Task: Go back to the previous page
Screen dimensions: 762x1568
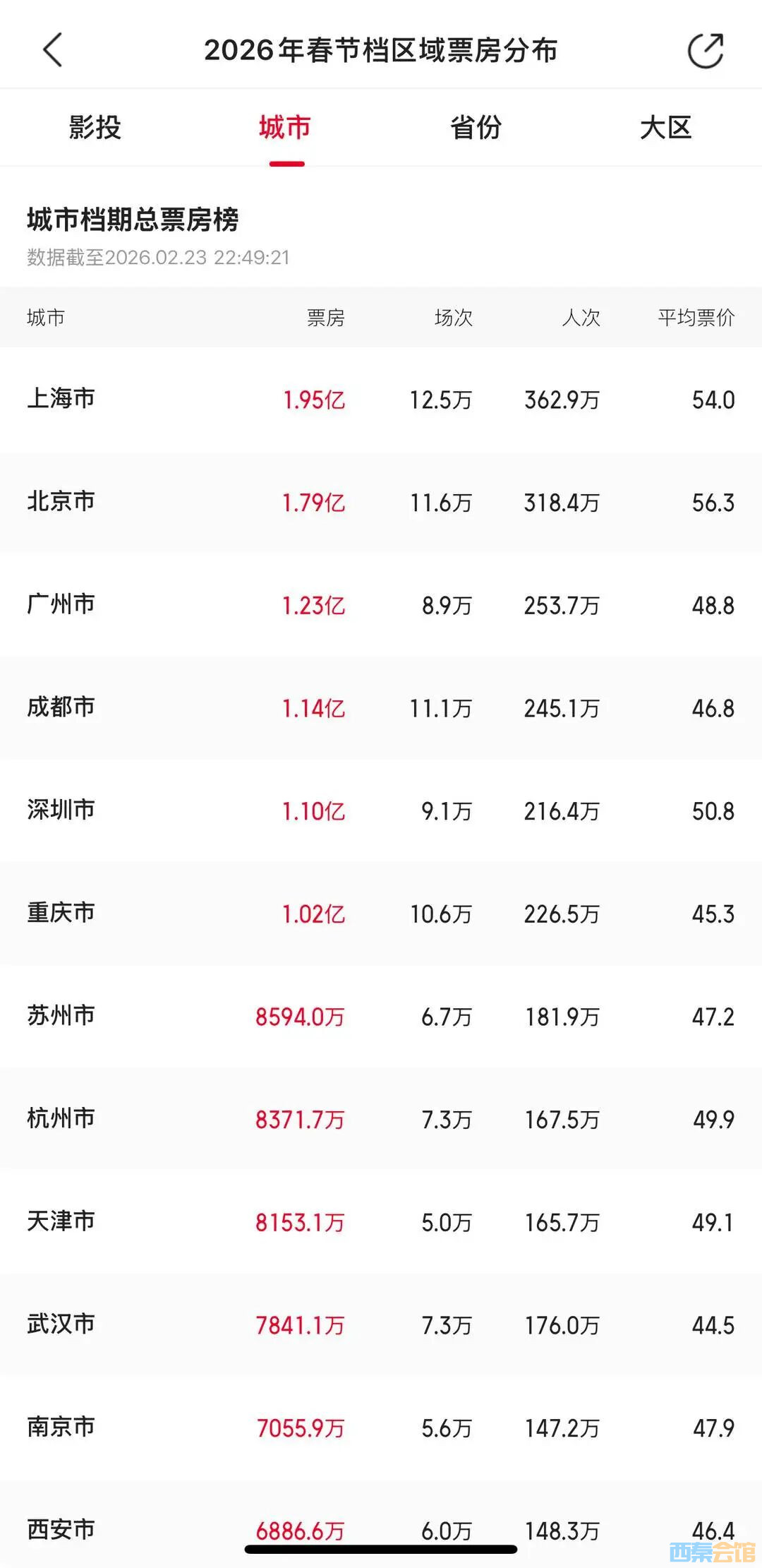Action: pos(53,50)
